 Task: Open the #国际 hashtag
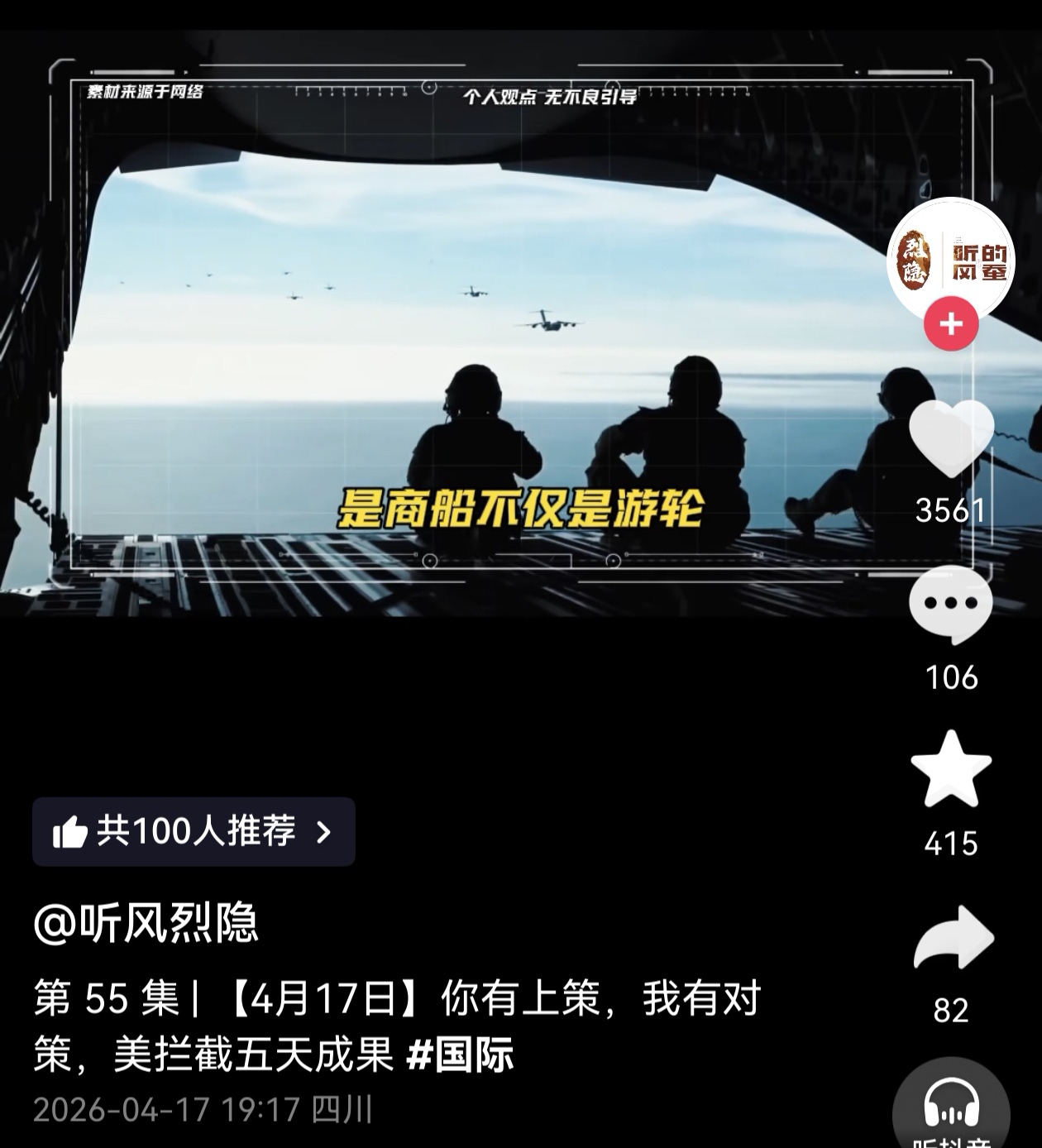pyautogui.click(x=461, y=1055)
